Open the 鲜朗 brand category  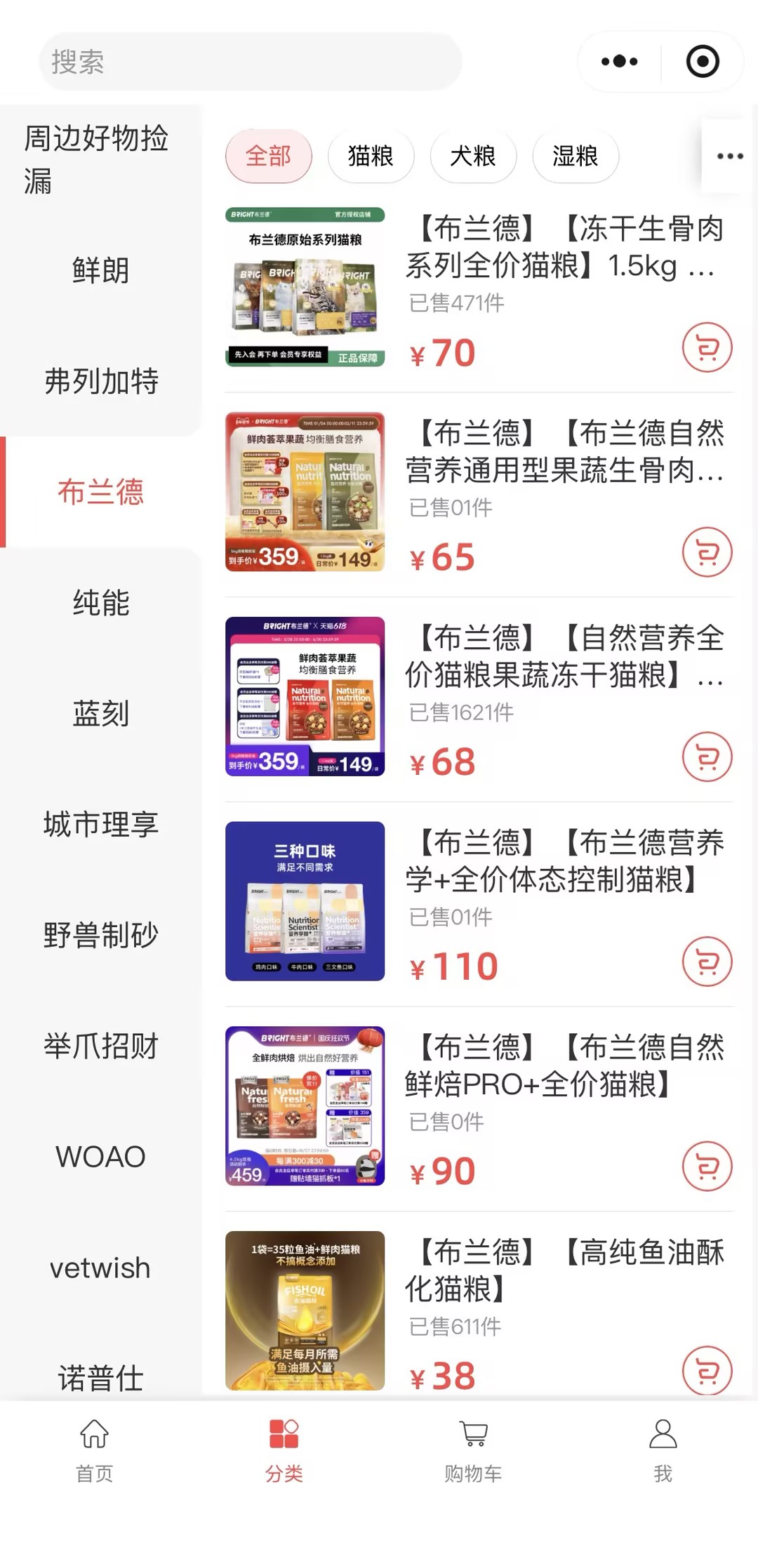click(100, 270)
